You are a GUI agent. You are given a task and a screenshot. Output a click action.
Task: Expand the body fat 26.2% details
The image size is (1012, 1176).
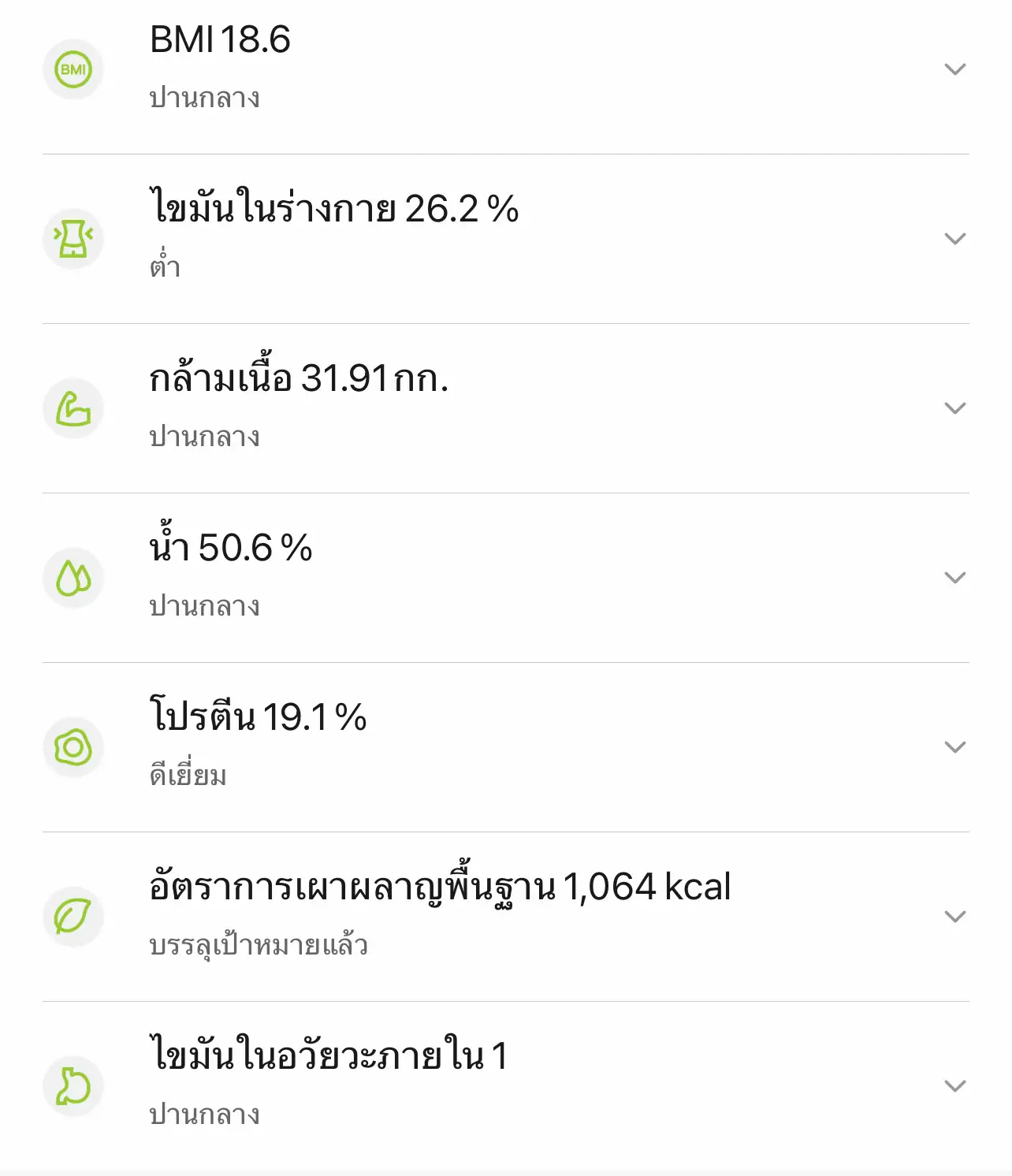click(x=954, y=238)
